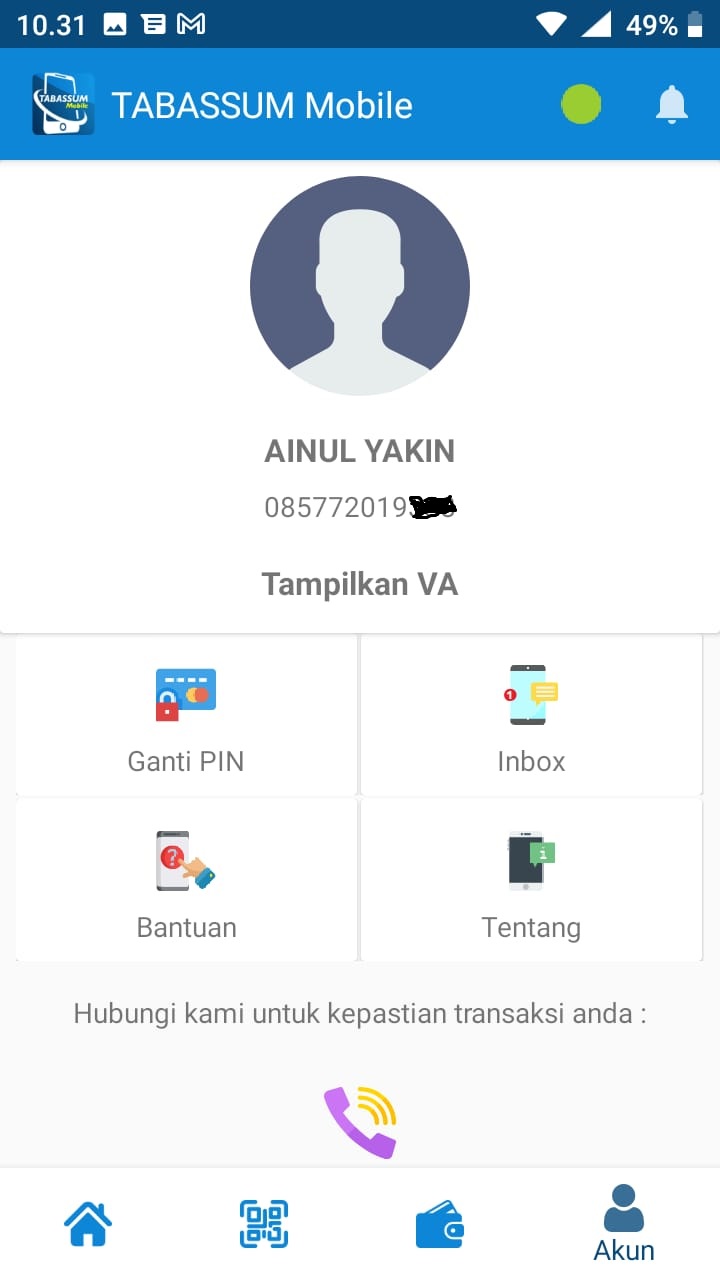This screenshot has width=720, height=1280.
Task: Open the QR code scanner tab
Action: point(264,1224)
